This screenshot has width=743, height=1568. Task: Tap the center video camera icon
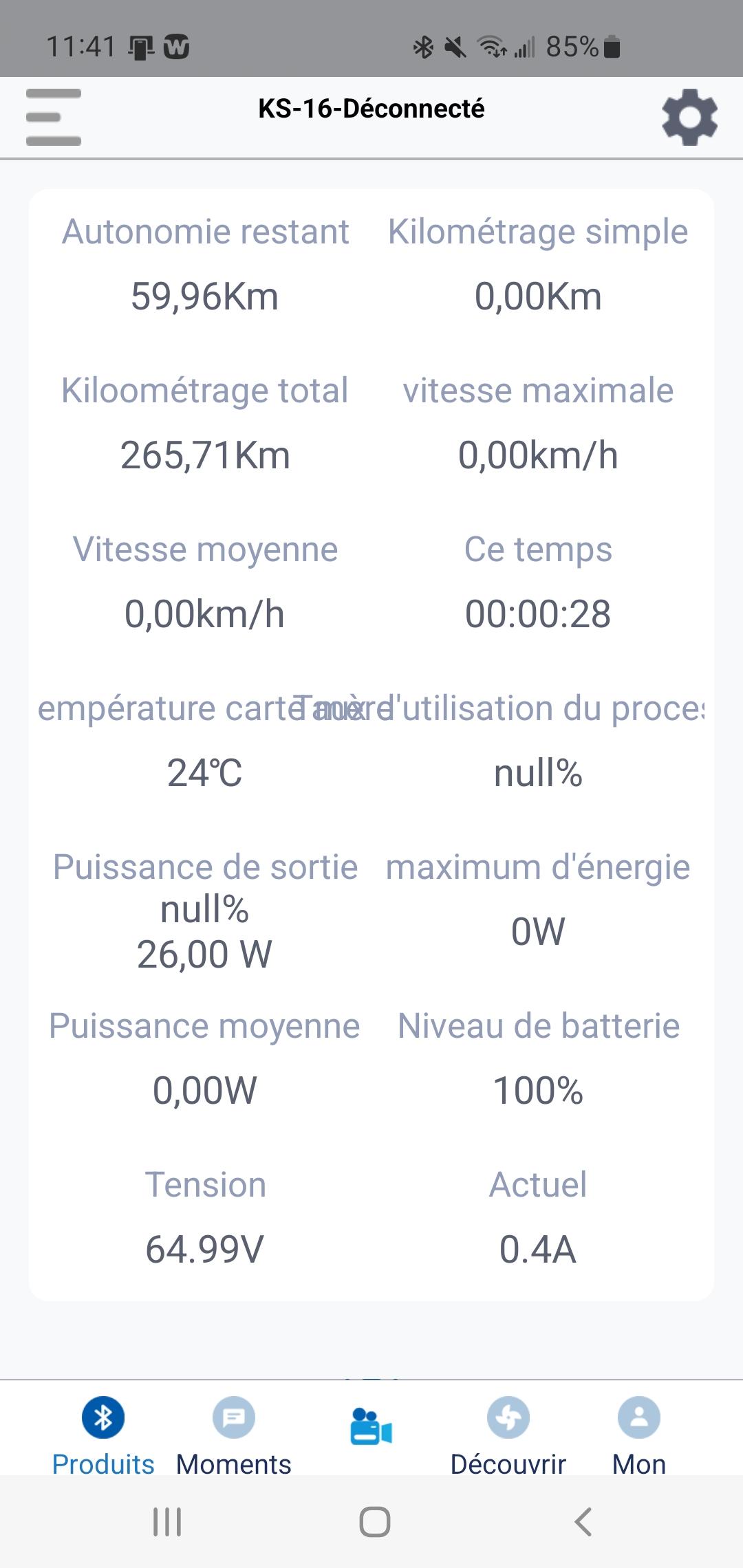tap(371, 1426)
